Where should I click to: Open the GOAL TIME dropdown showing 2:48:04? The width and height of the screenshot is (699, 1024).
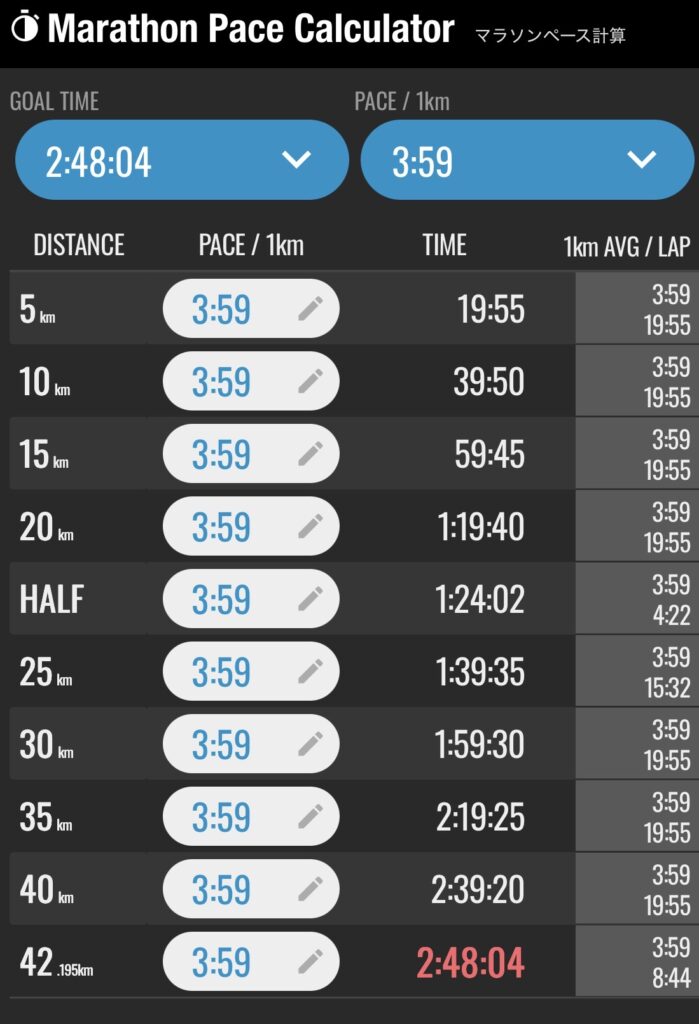[x=181, y=160]
